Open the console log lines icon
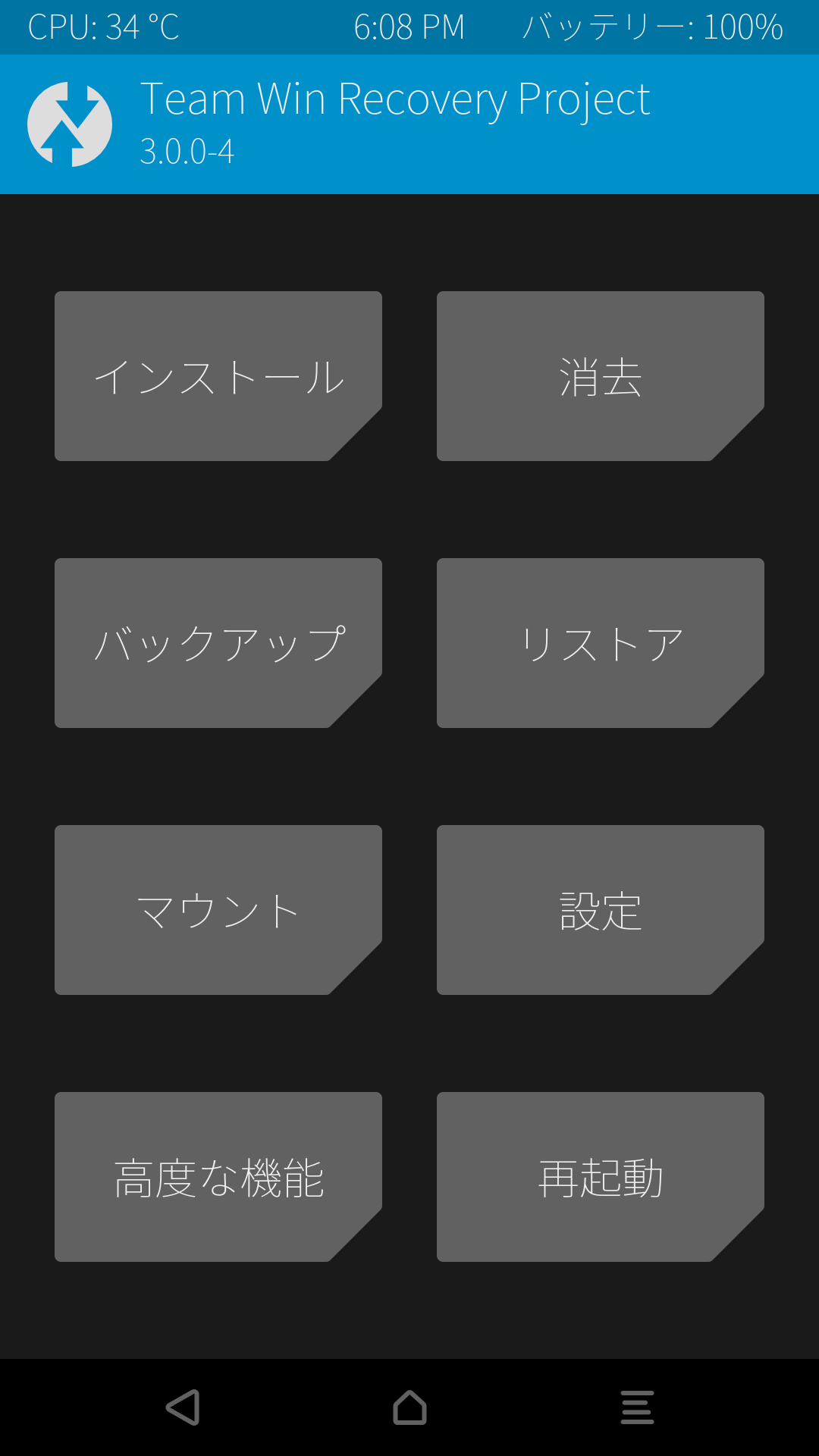 point(637,1407)
